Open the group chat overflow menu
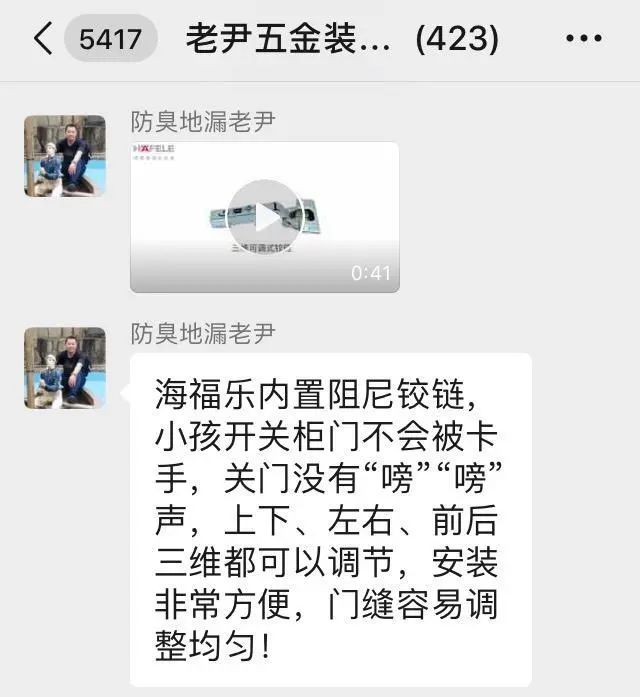The image size is (640, 697). [x=584, y=39]
